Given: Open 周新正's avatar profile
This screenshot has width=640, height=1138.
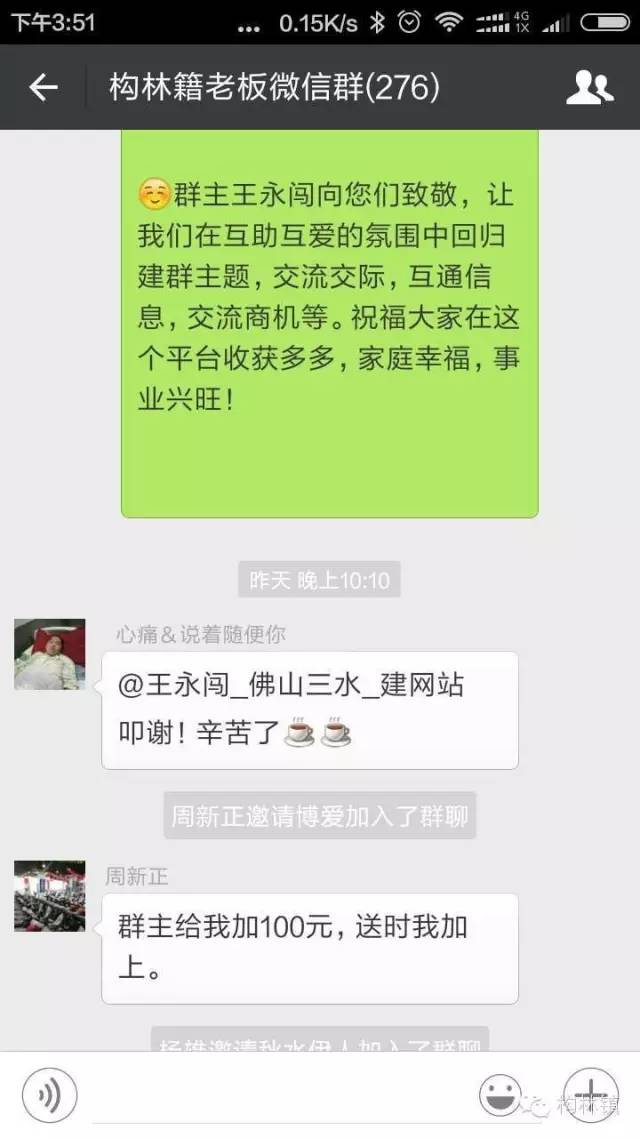Looking at the screenshot, I should 49,896.
